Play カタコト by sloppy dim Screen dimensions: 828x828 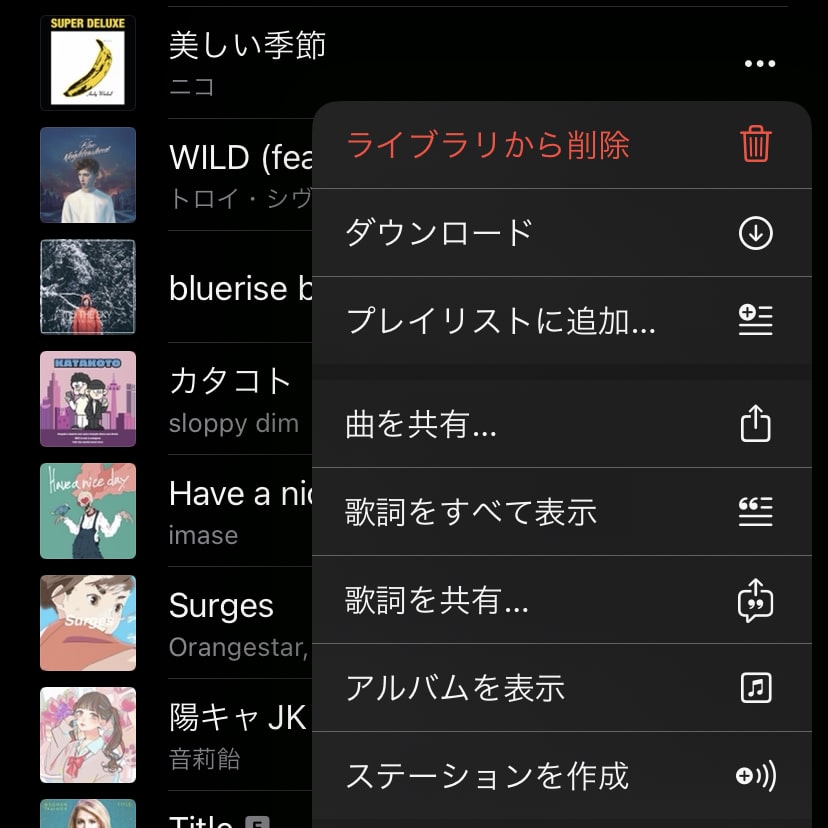pyautogui.click(x=232, y=399)
